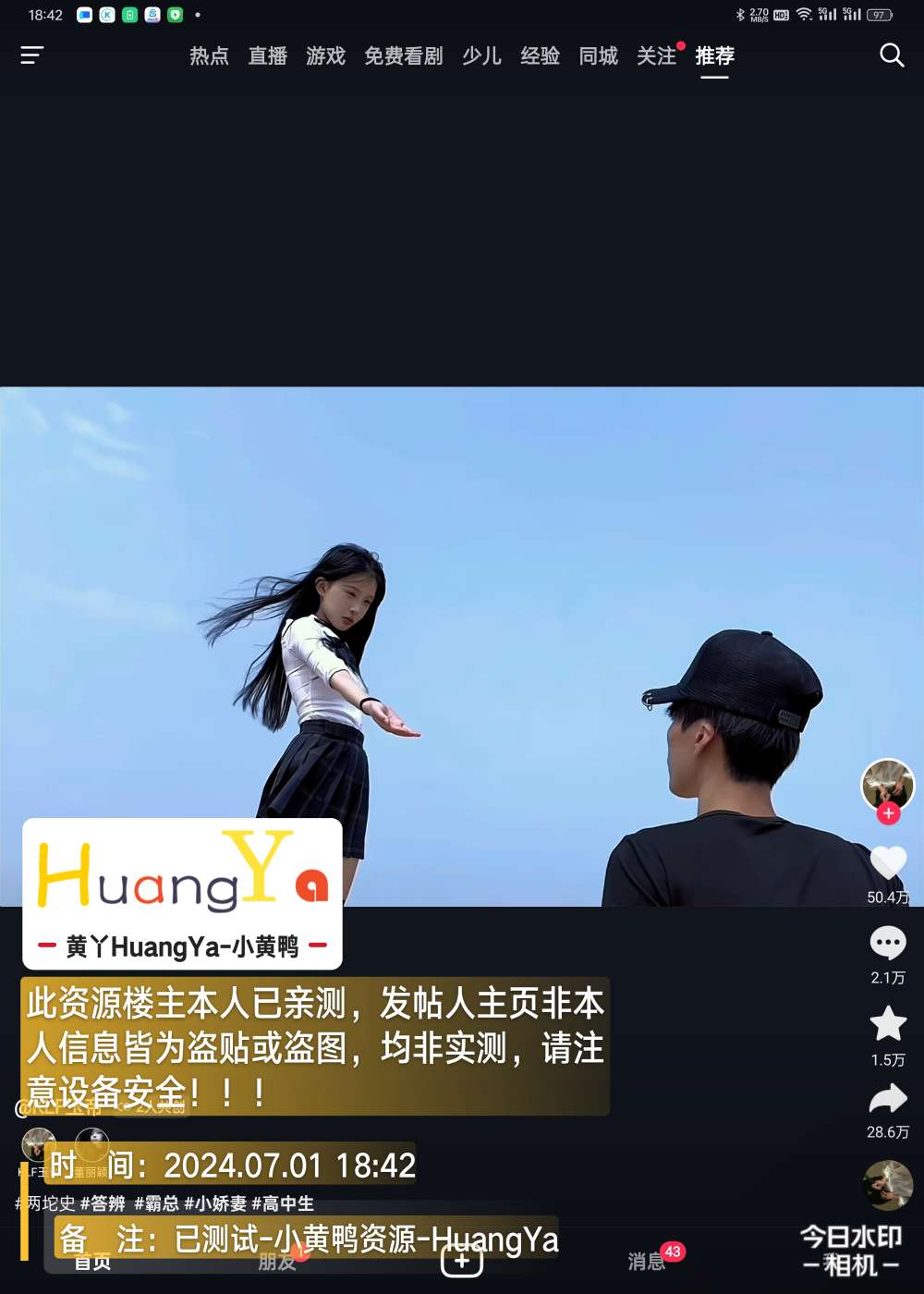Open the comments with 2.1万 replies
Viewport: 924px width, 1294px height.
point(888,944)
